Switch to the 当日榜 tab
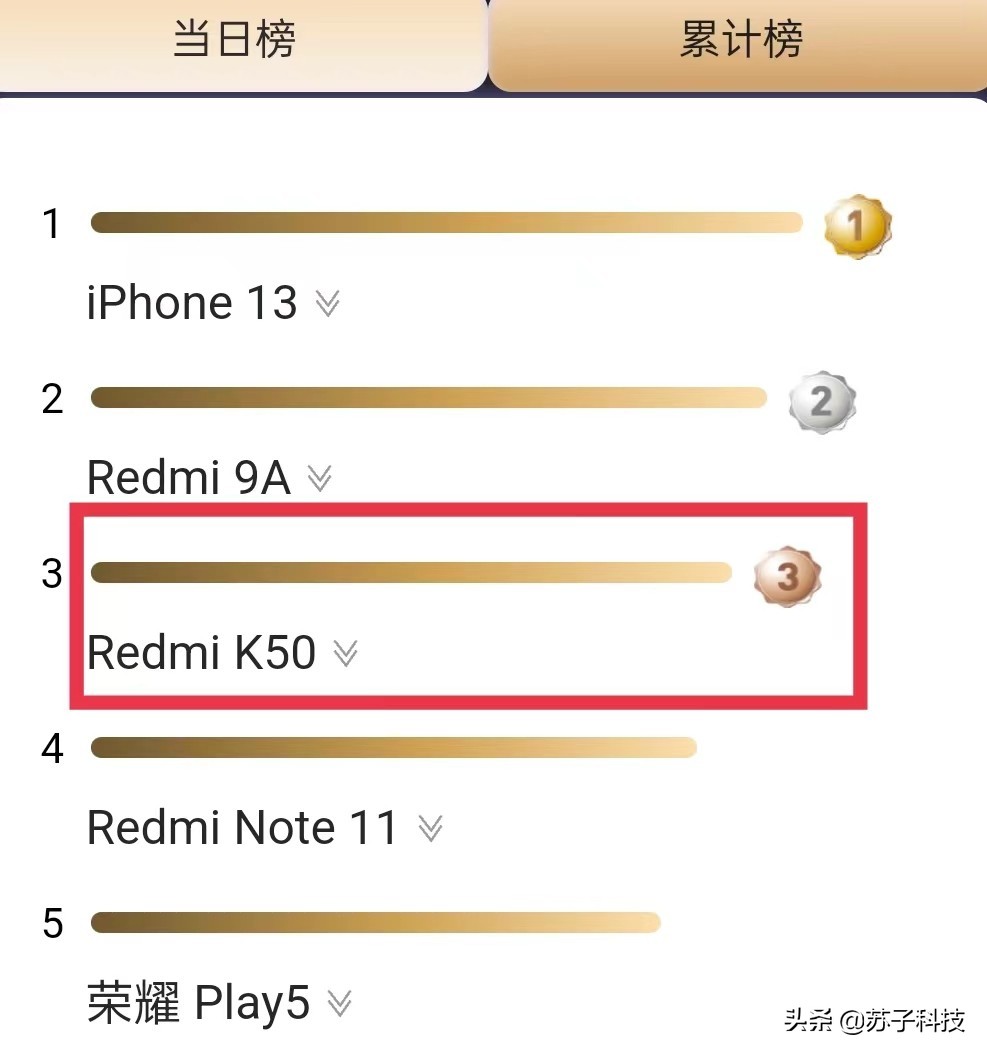The width and height of the screenshot is (987, 1055). pyautogui.click(x=236, y=42)
